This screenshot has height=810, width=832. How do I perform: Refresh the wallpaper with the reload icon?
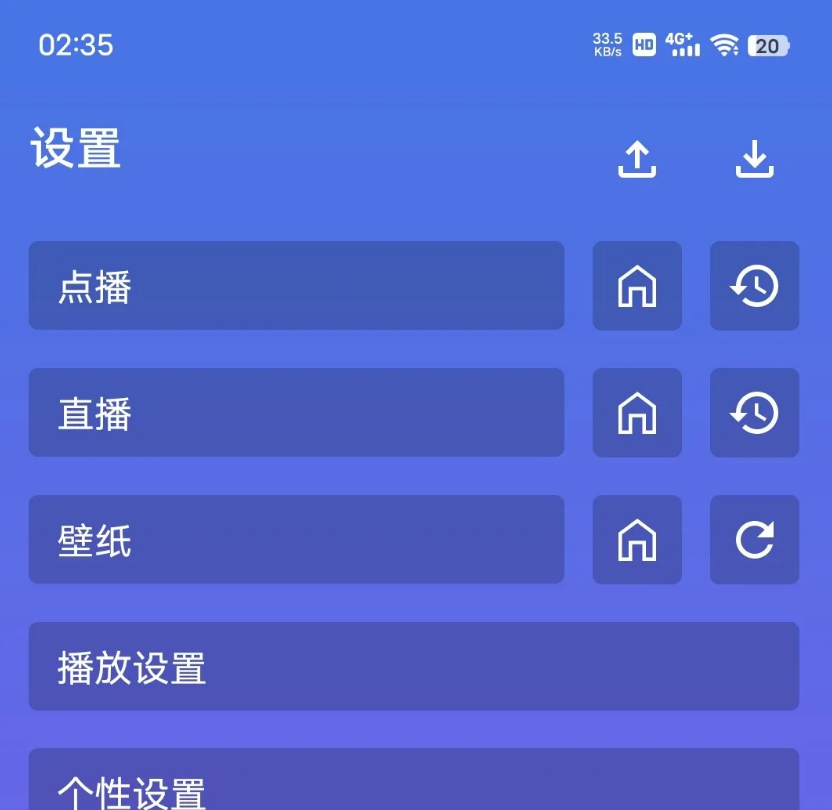755,540
